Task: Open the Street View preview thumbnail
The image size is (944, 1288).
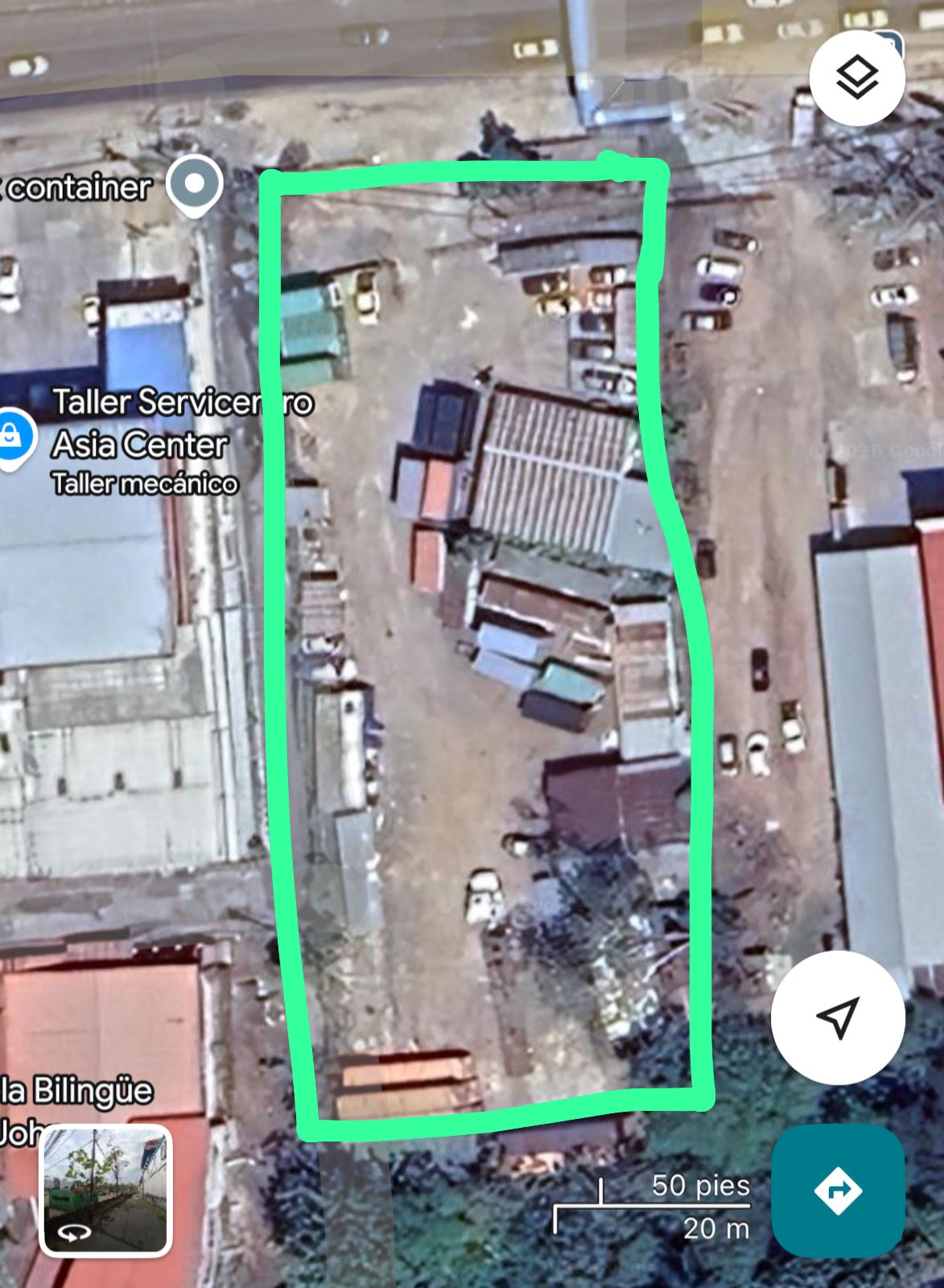Action: pyautogui.click(x=105, y=1191)
